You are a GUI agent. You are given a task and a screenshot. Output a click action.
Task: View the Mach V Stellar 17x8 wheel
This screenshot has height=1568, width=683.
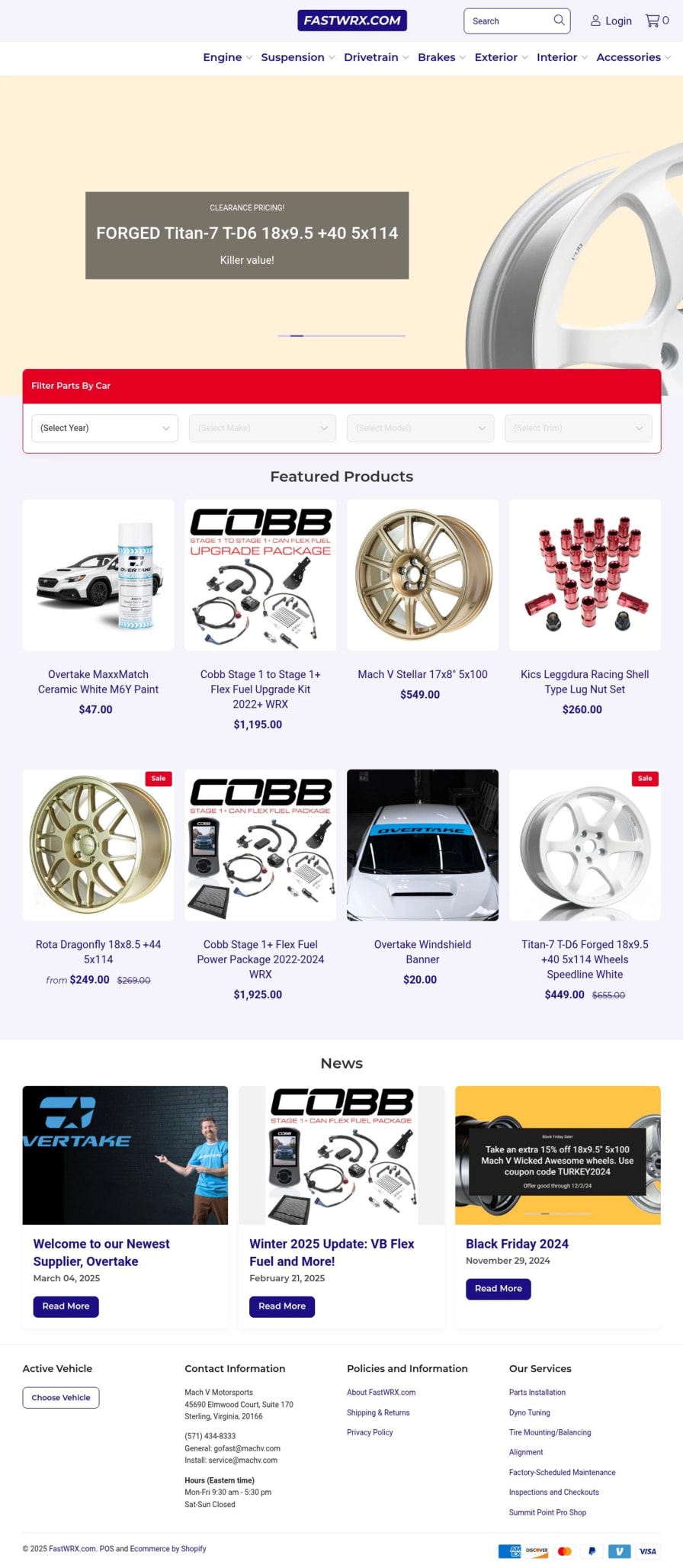click(x=422, y=674)
